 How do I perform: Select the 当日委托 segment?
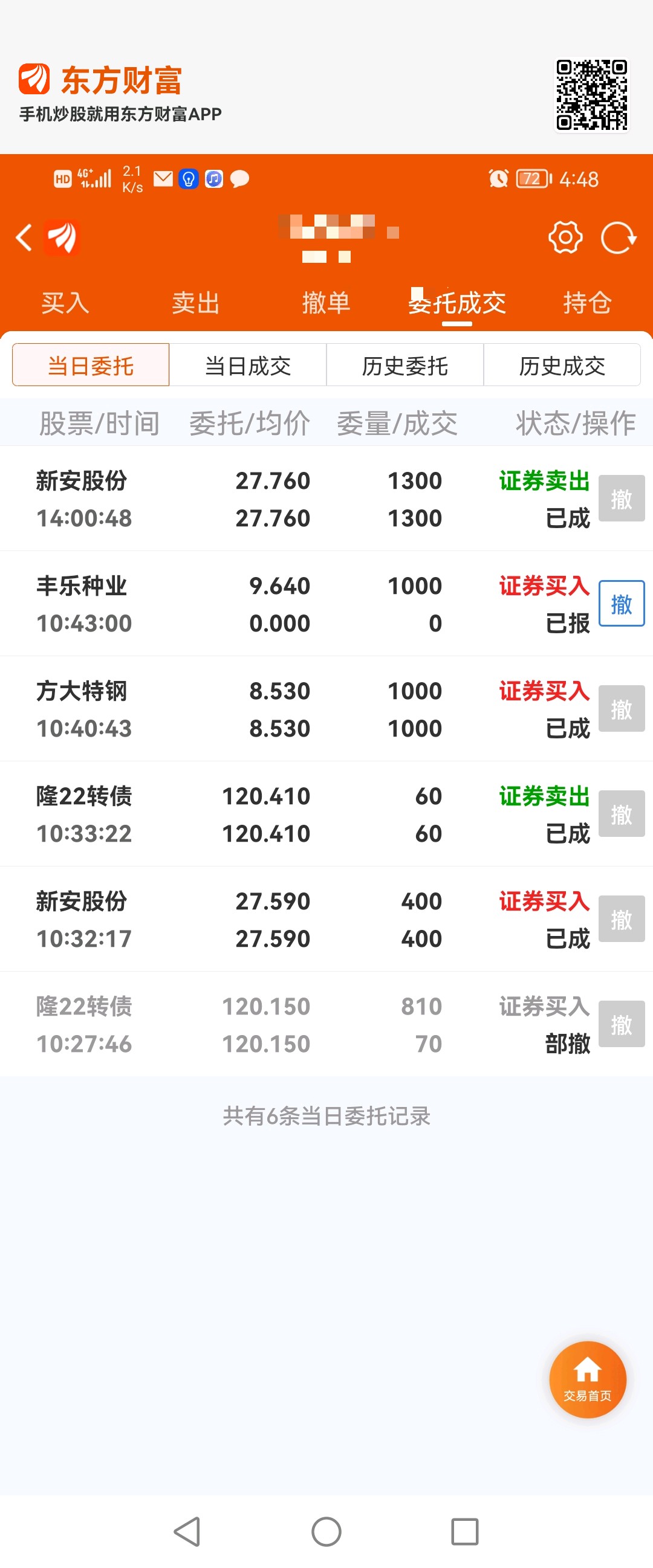(91, 365)
